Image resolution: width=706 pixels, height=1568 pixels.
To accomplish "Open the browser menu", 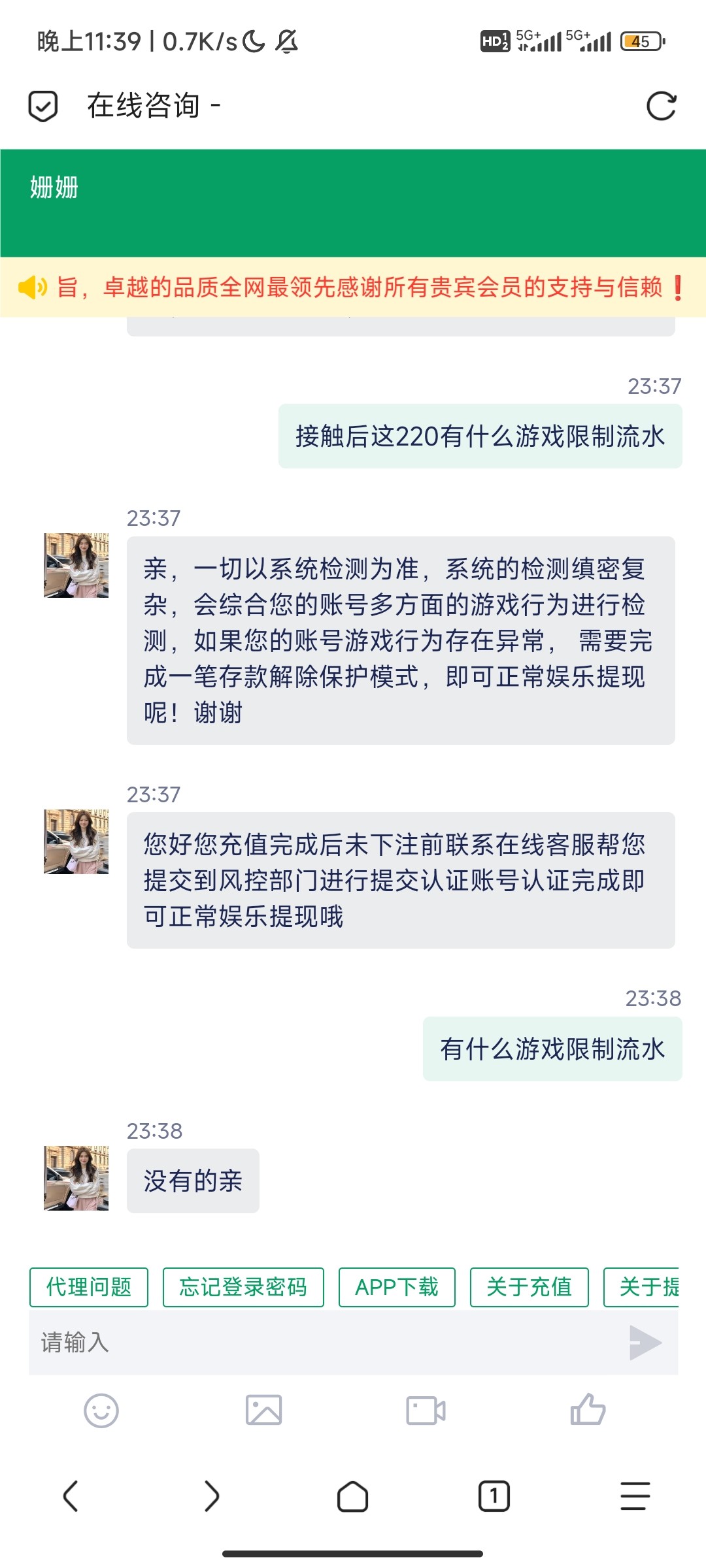I will [x=635, y=1496].
